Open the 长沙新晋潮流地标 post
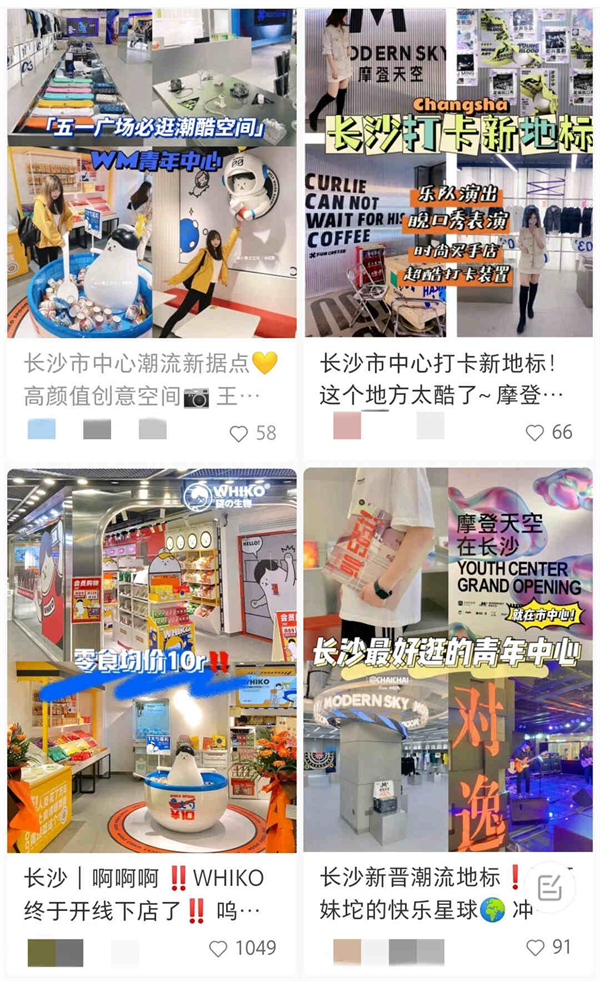Viewport: 600px width, 981px height. click(448, 660)
